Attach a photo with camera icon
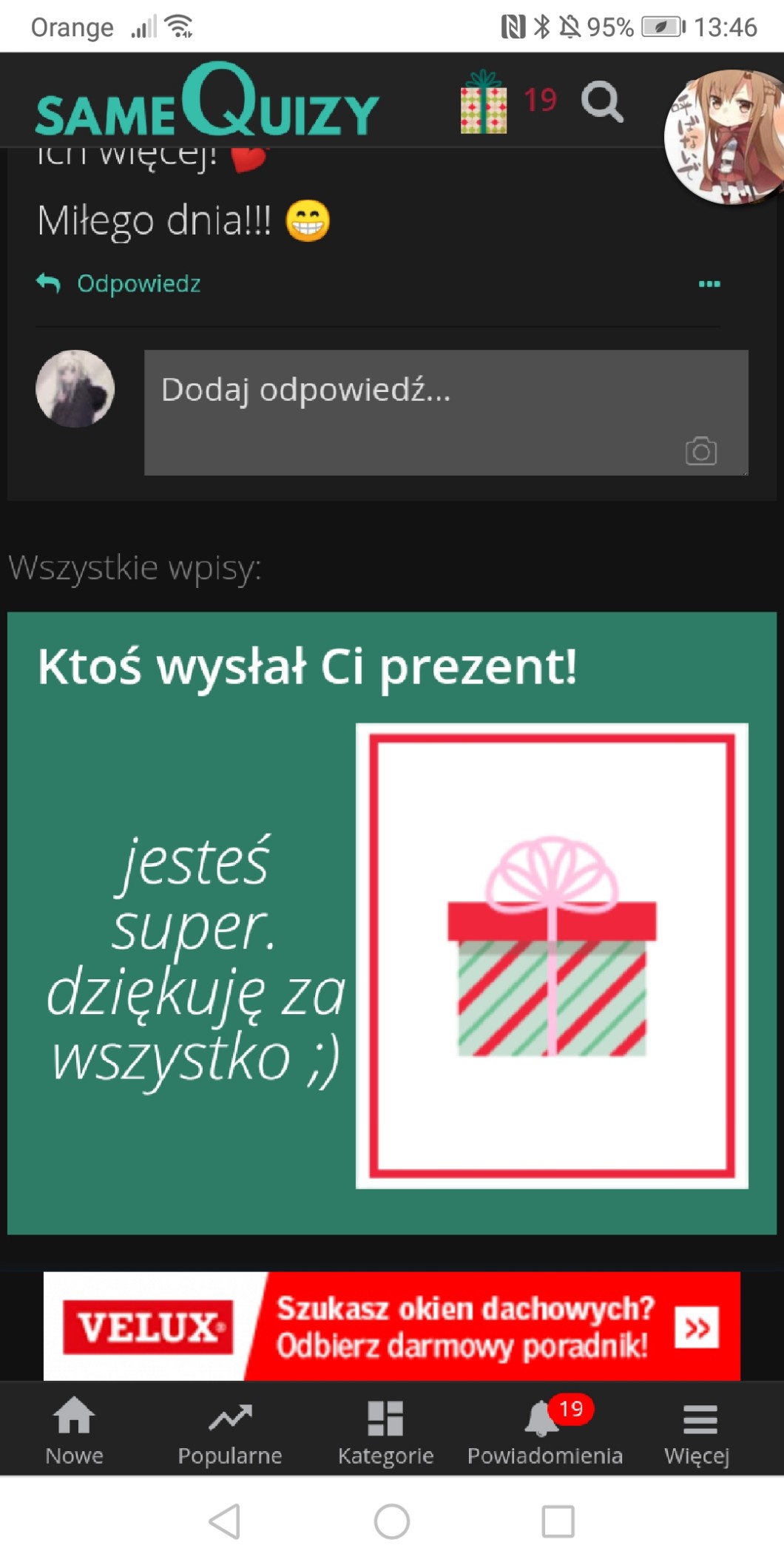 (x=700, y=451)
